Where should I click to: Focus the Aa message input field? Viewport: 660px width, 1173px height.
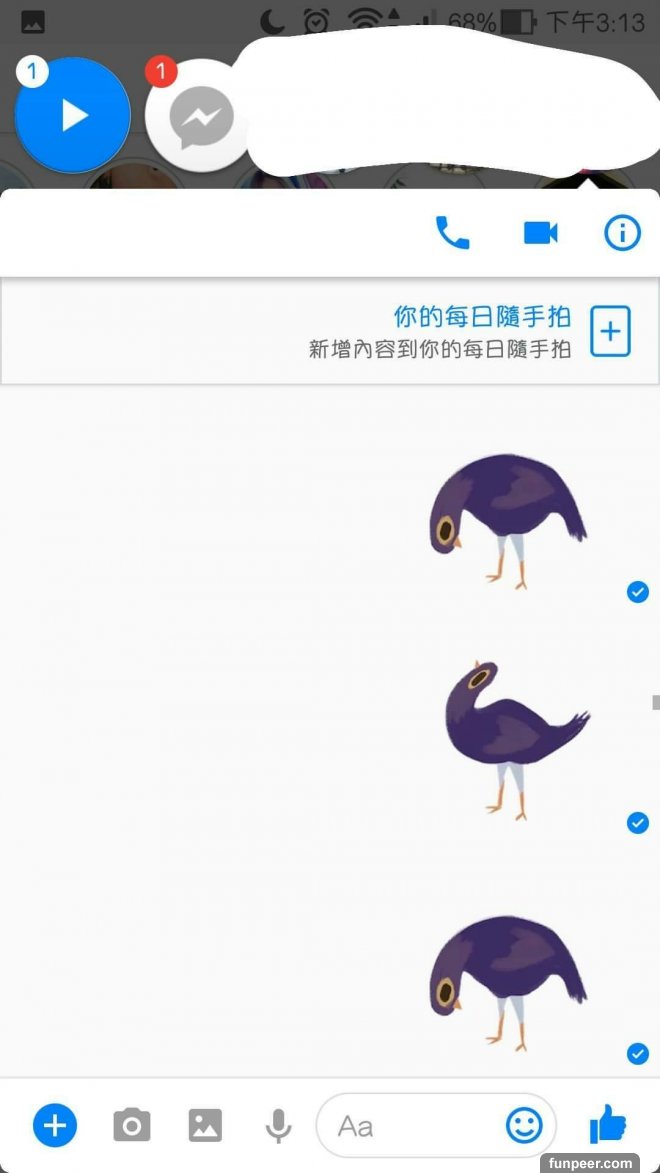410,1126
